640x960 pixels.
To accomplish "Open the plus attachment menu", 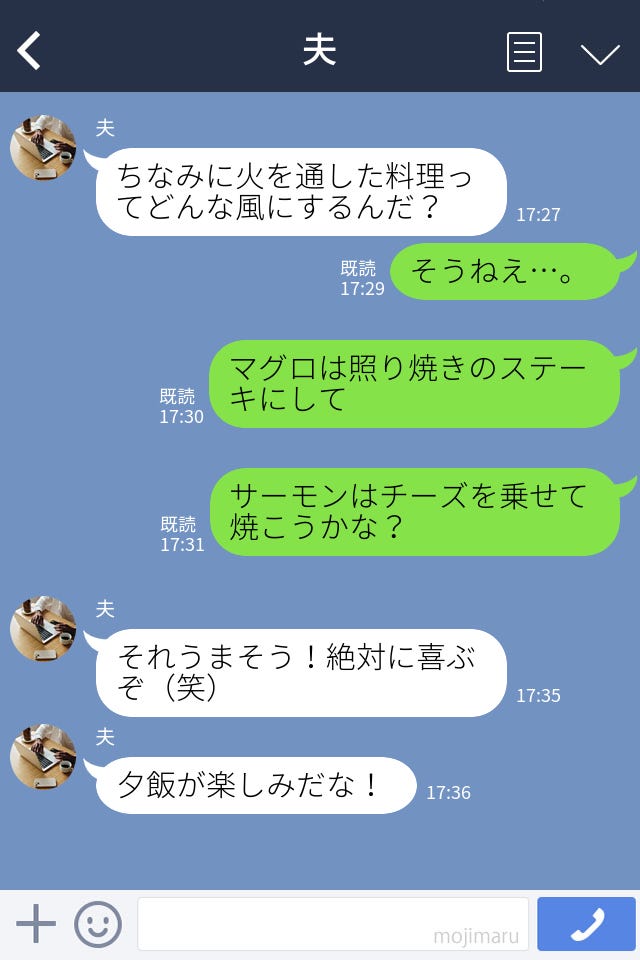I will (x=36, y=924).
